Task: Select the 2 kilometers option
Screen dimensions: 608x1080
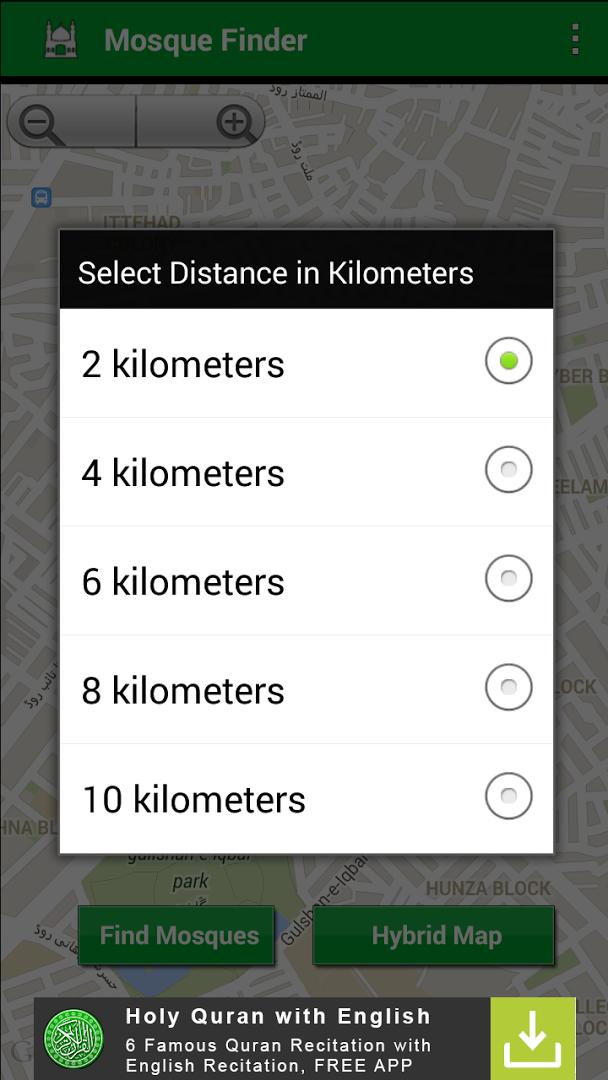Action: point(508,362)
